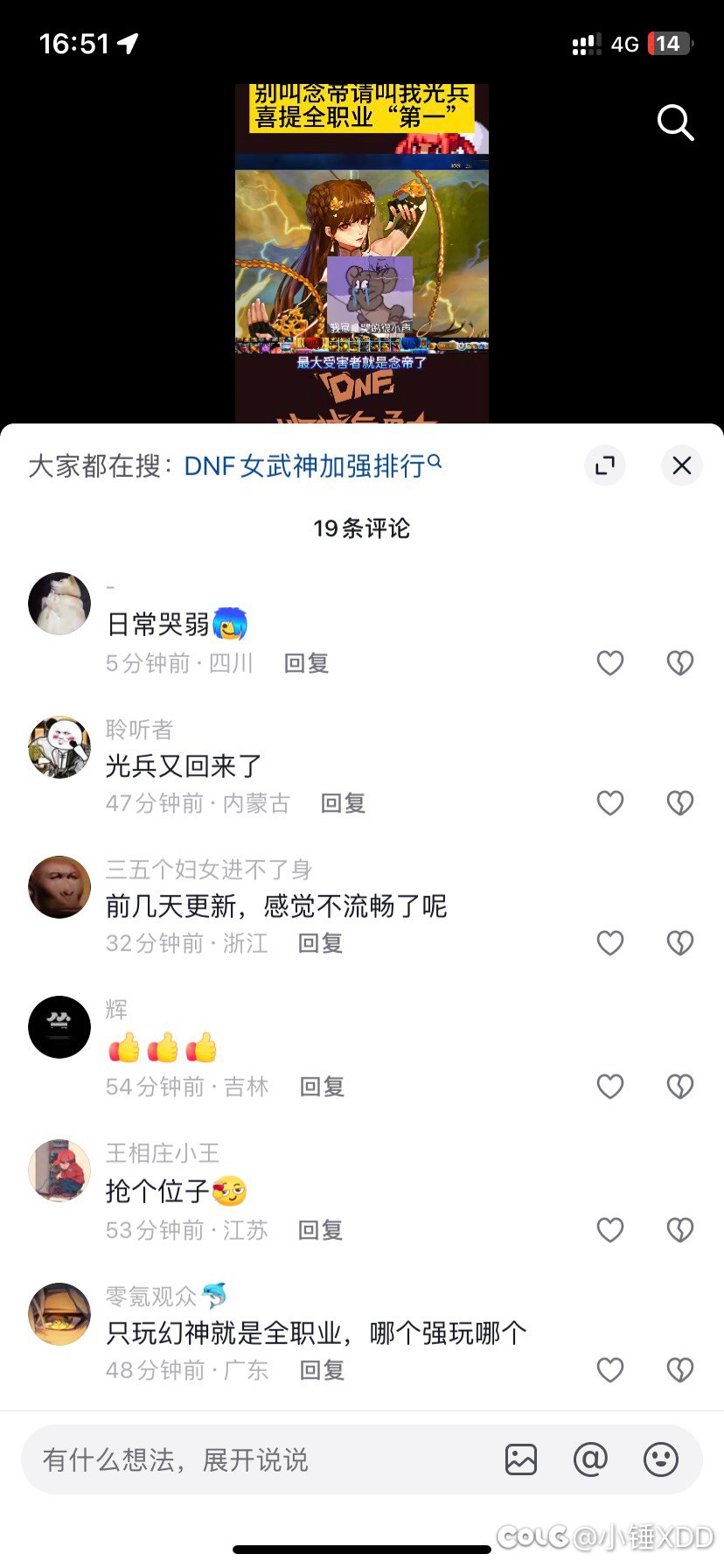
Task: Dislike 王相庄小王's comment
Action: pos(679,1229)
